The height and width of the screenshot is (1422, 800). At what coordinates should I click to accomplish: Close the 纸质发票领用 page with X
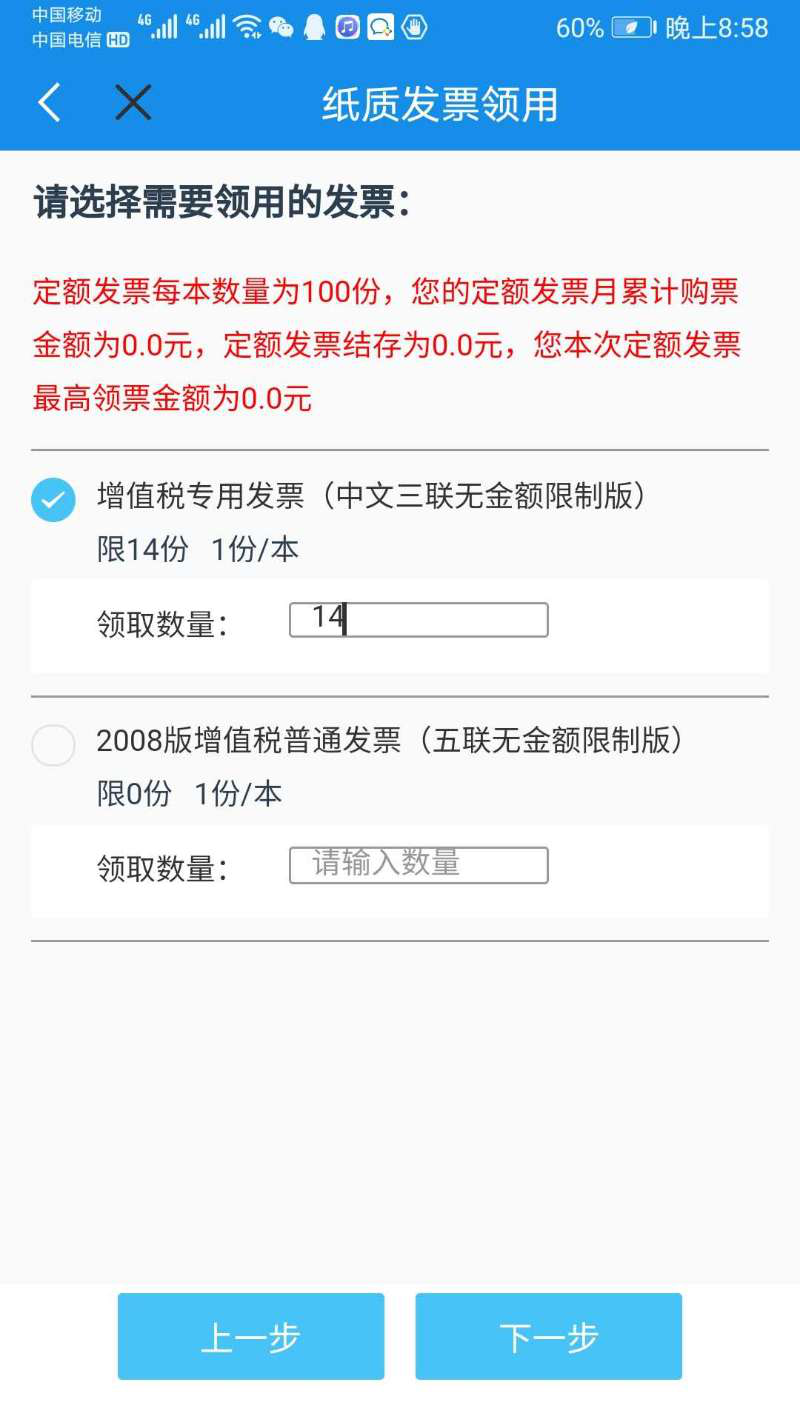(133, 102)
